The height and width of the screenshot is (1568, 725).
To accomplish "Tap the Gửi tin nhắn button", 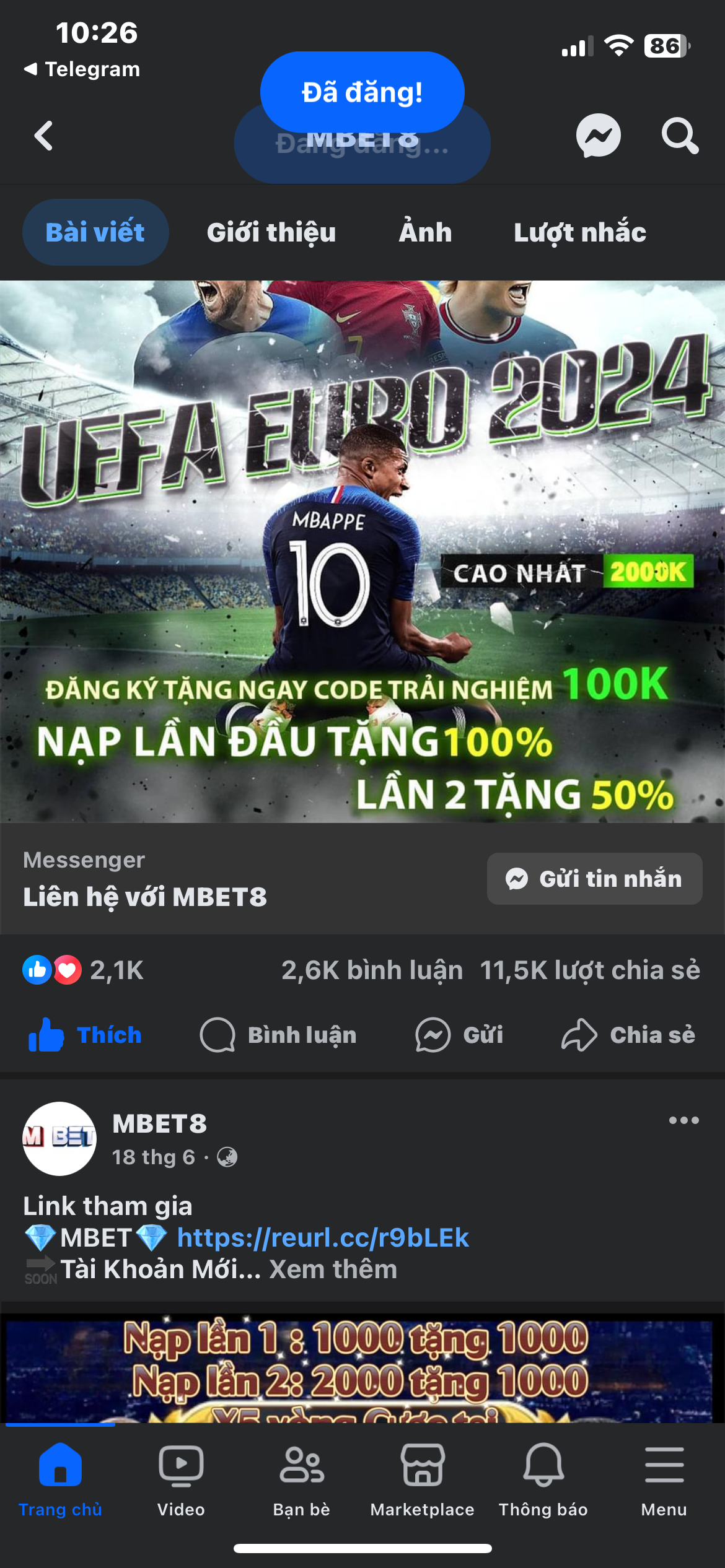I will [x=594, y=879].
